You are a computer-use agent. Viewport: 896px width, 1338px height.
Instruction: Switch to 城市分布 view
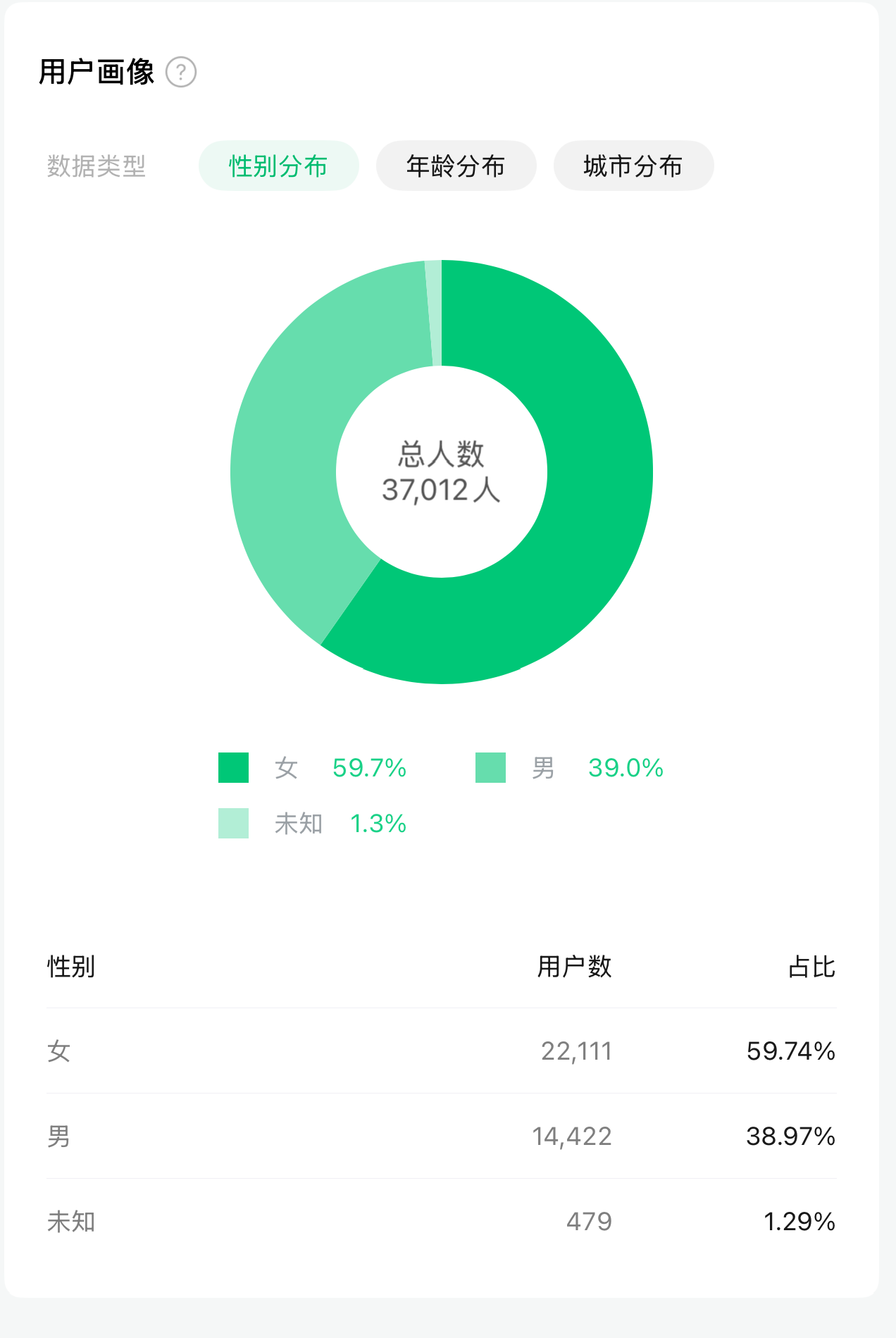coord(633,166)
